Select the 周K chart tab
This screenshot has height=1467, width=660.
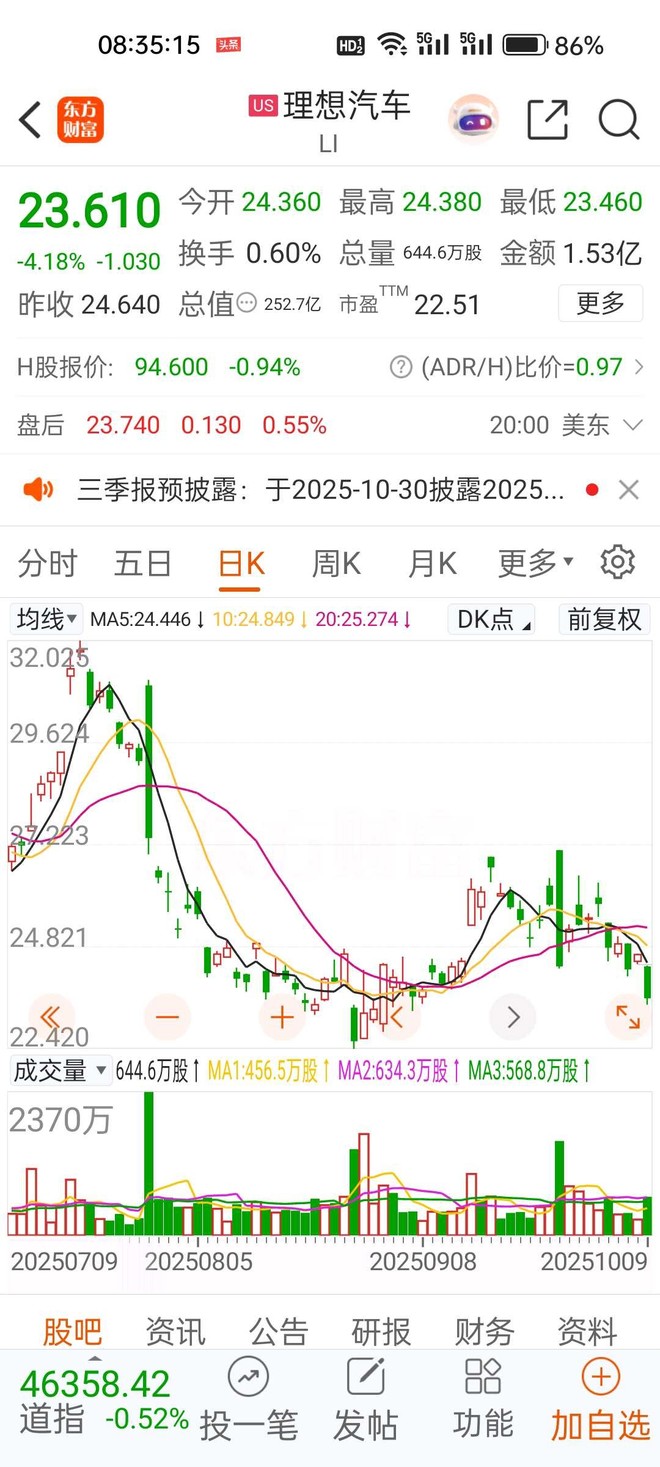click(336, 563)
